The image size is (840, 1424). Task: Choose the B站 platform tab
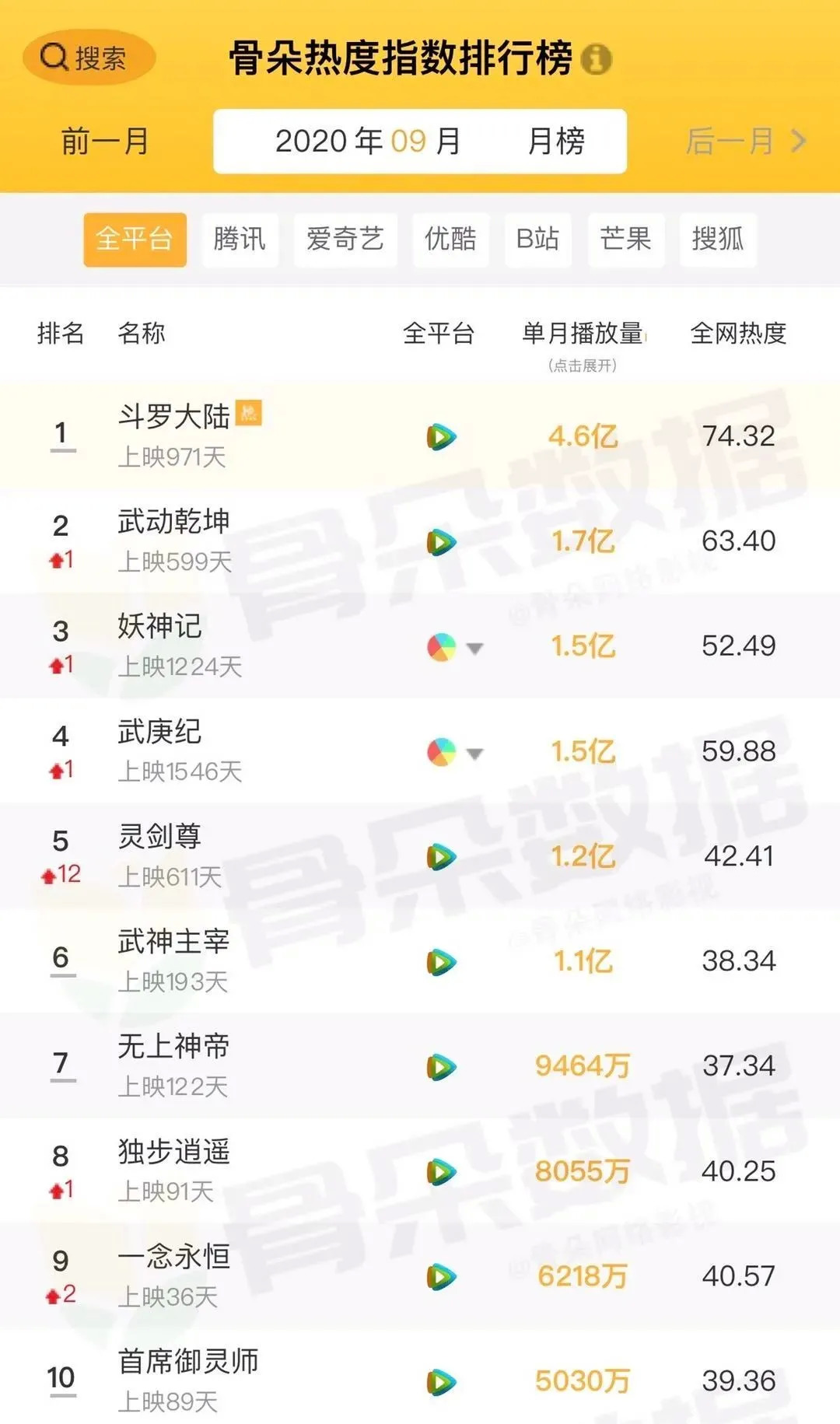pyautogui.click(x=537, y=239)
